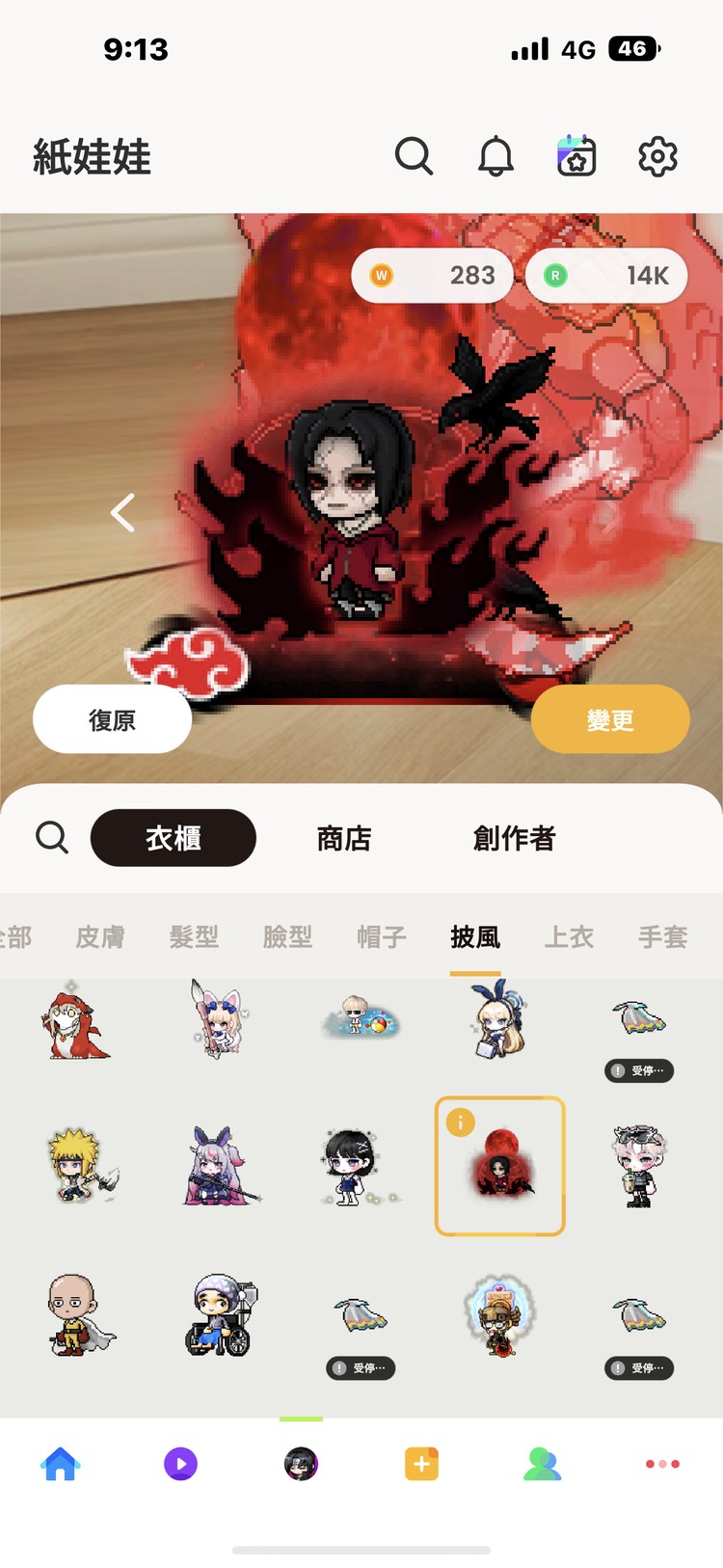Switch to the 創作者 creator tab

[514, 838]
